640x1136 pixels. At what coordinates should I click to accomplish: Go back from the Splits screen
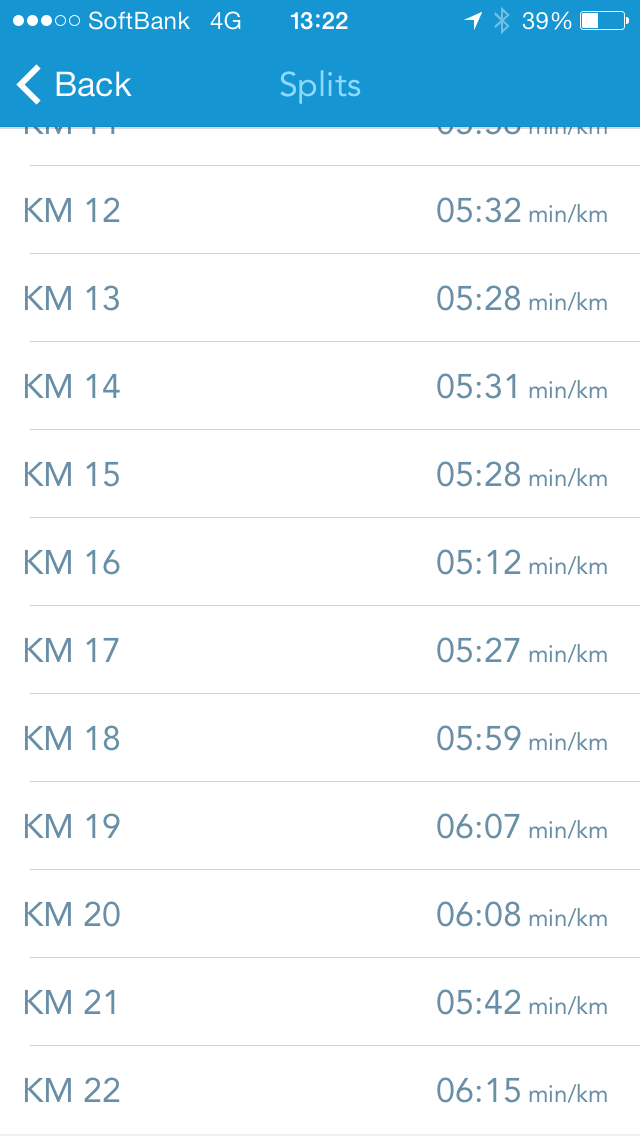click(x=74, y=85)
